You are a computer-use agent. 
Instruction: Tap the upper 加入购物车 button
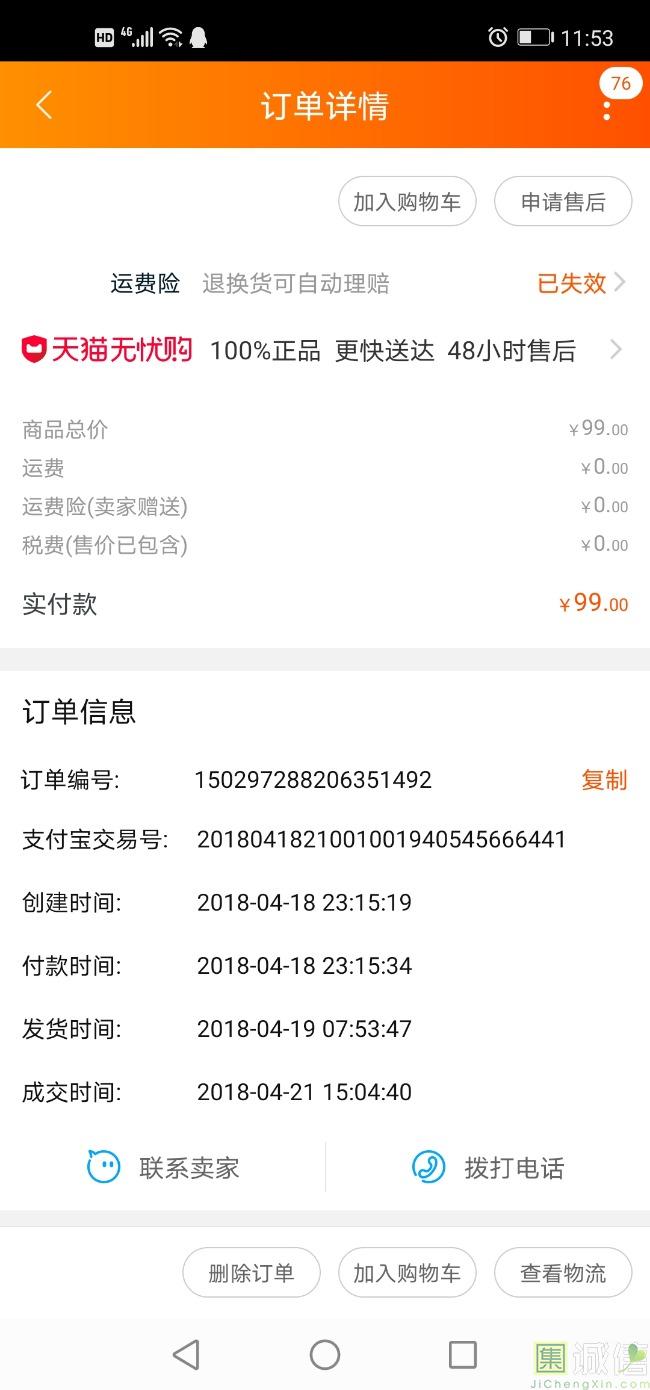(x=407, y=201)
